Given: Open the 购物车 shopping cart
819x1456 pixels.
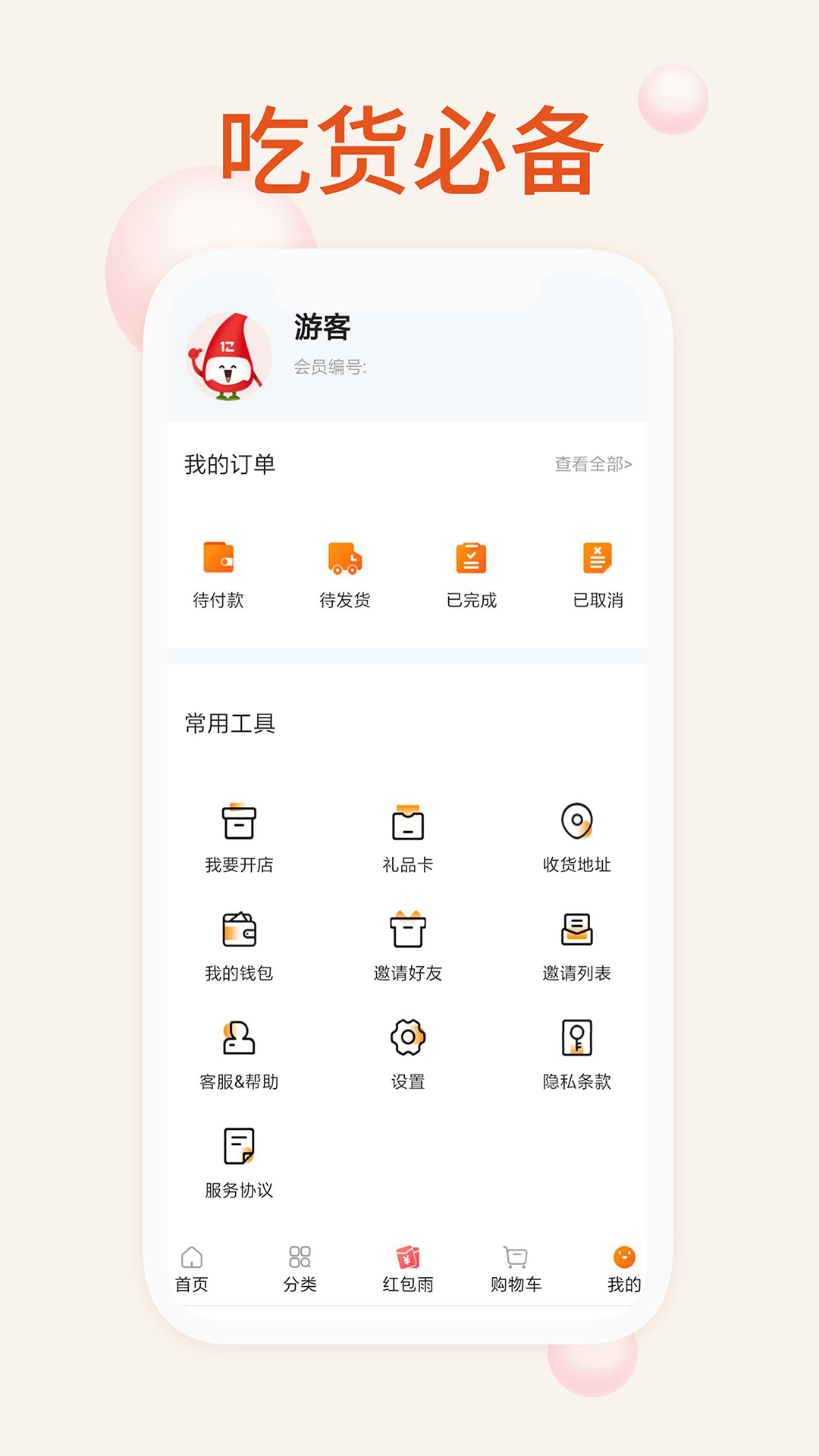Looking at the screenshot, I should (516, 1265).
